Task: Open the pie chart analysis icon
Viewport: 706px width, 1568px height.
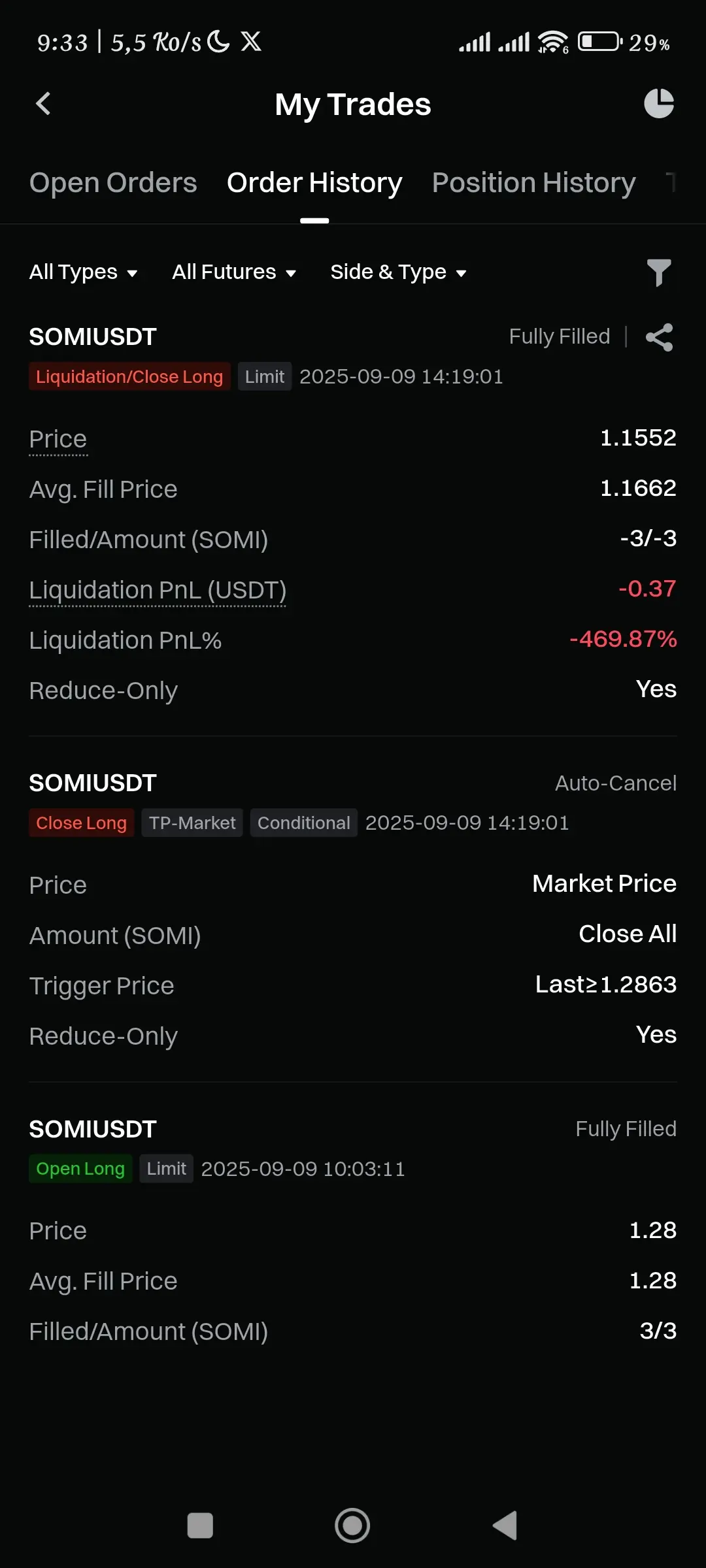Action: pyautogui.click(x=658, y=103)
